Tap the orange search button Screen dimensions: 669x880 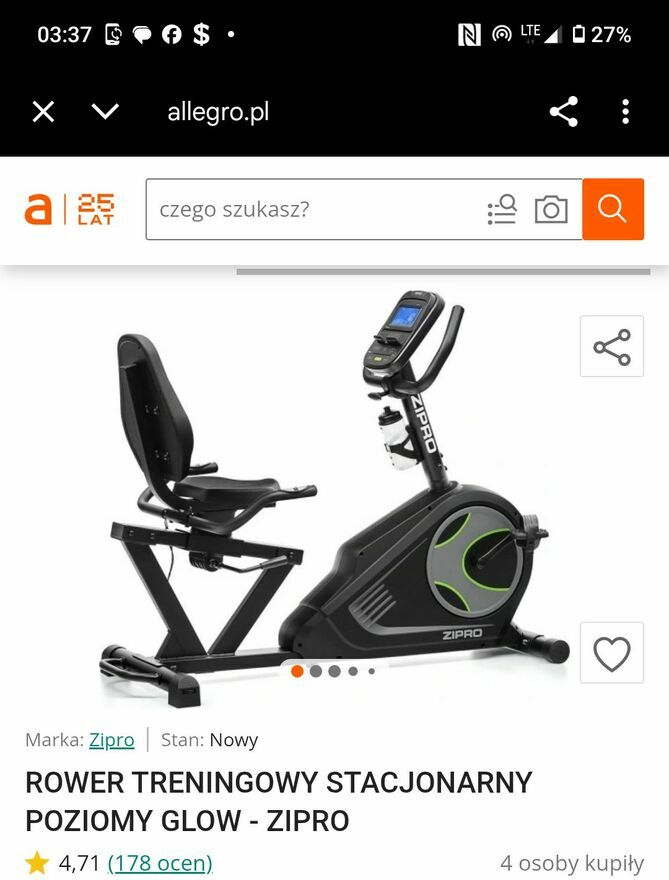click(612, 209)
